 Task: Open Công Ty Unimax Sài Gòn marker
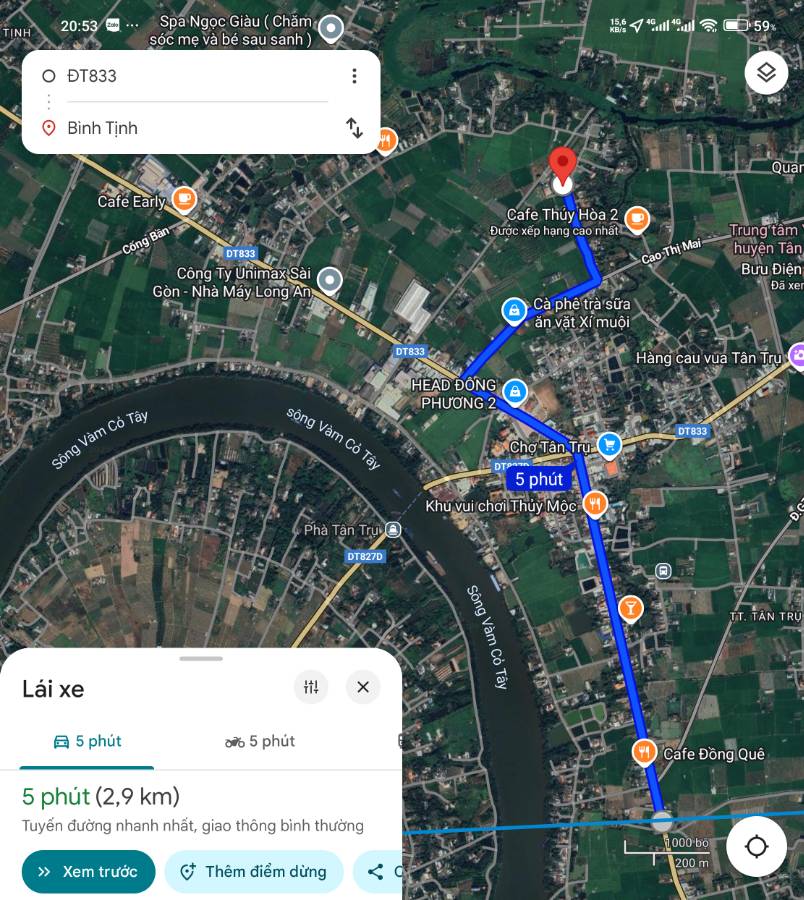(329, 279)
